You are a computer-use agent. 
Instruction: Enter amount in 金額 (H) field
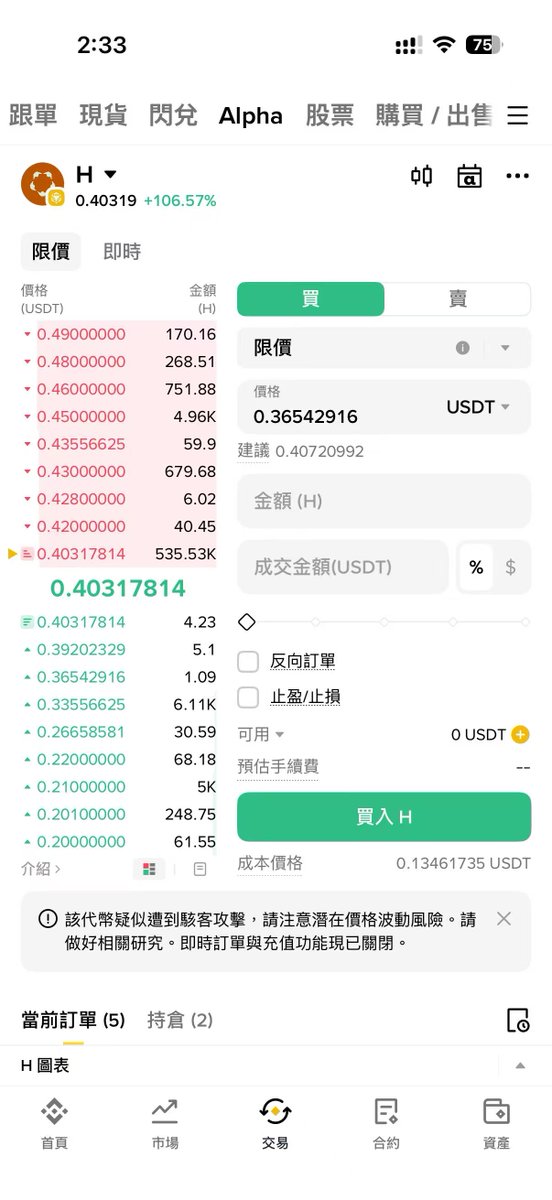384,501
